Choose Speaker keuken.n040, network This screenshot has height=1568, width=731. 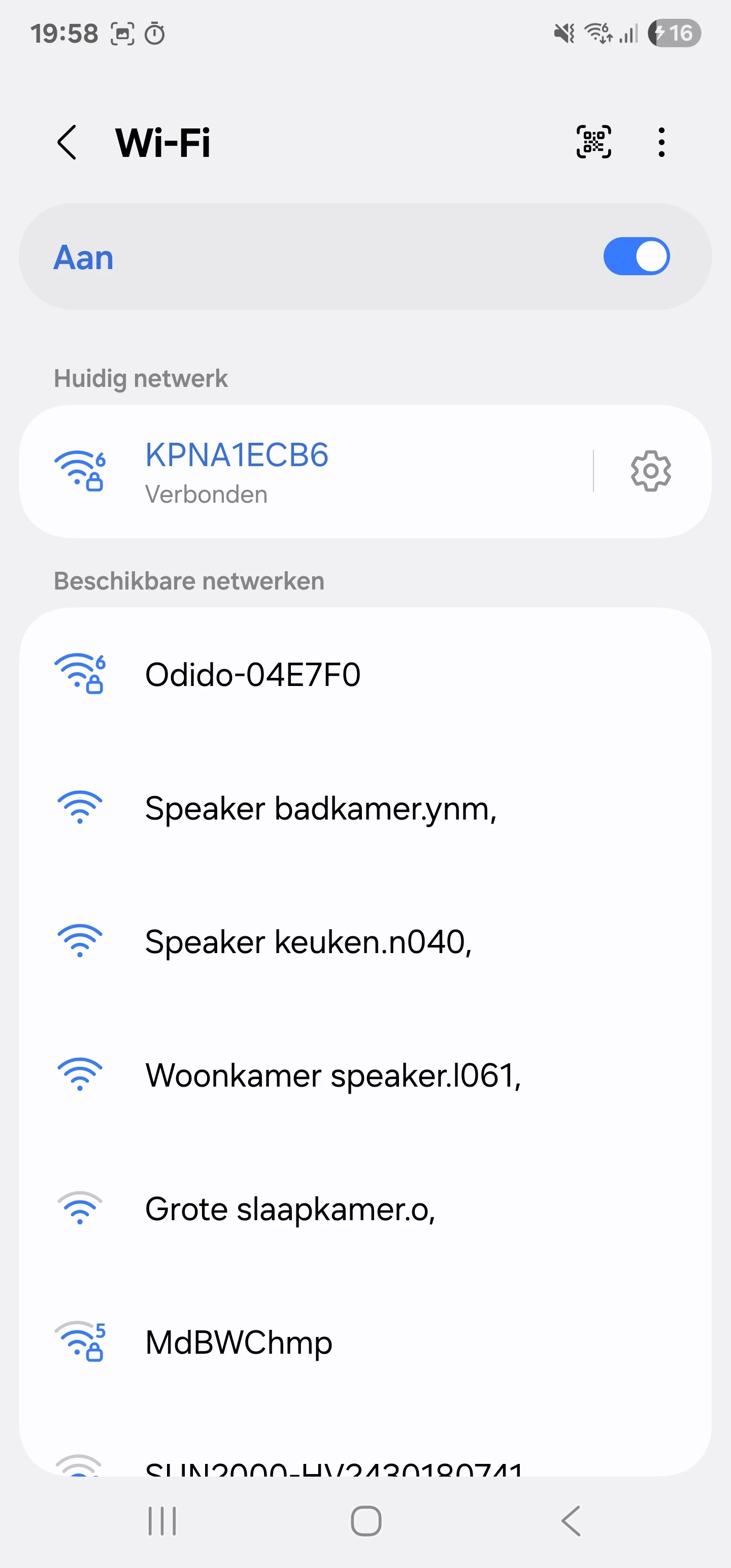[x=307, y=941]
